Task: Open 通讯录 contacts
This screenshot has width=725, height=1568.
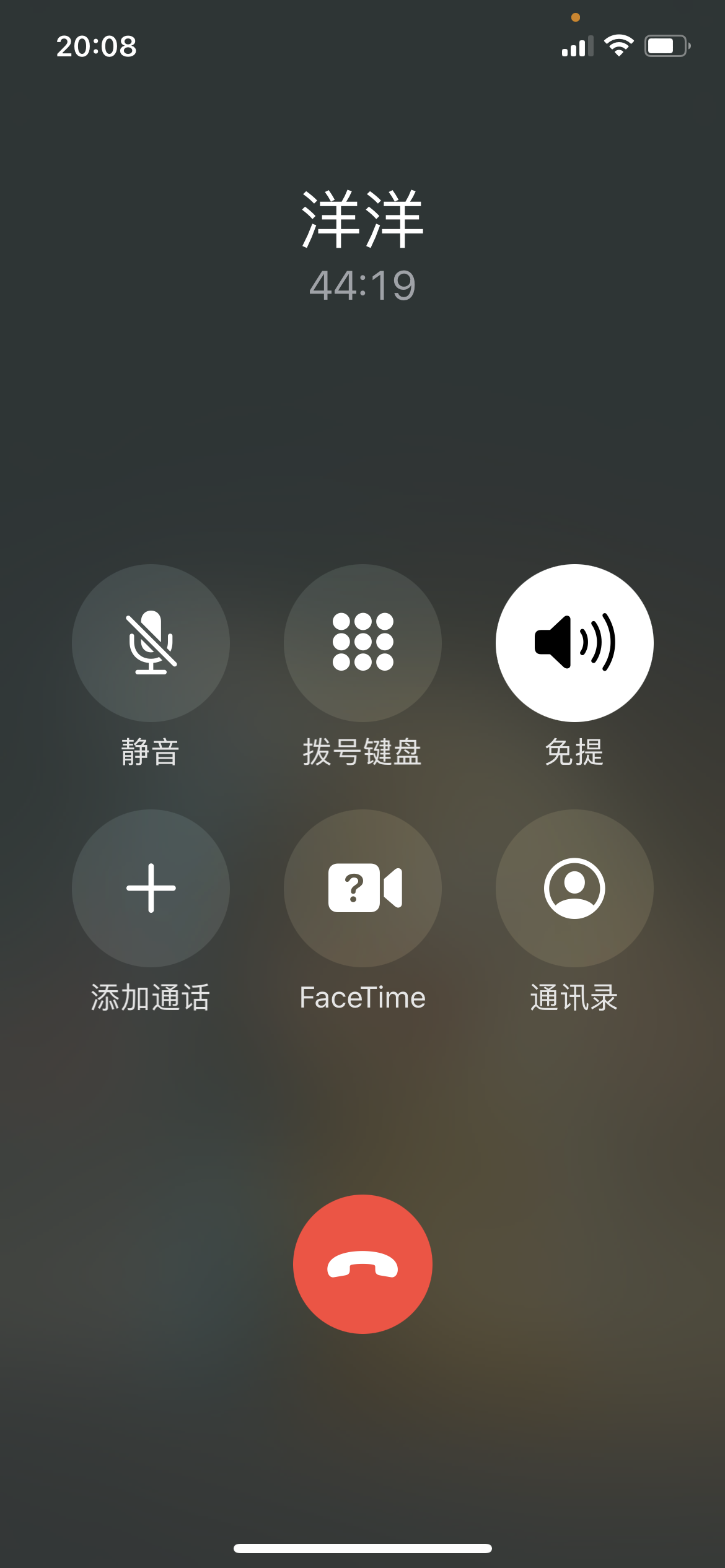Action: pos(574,888)
